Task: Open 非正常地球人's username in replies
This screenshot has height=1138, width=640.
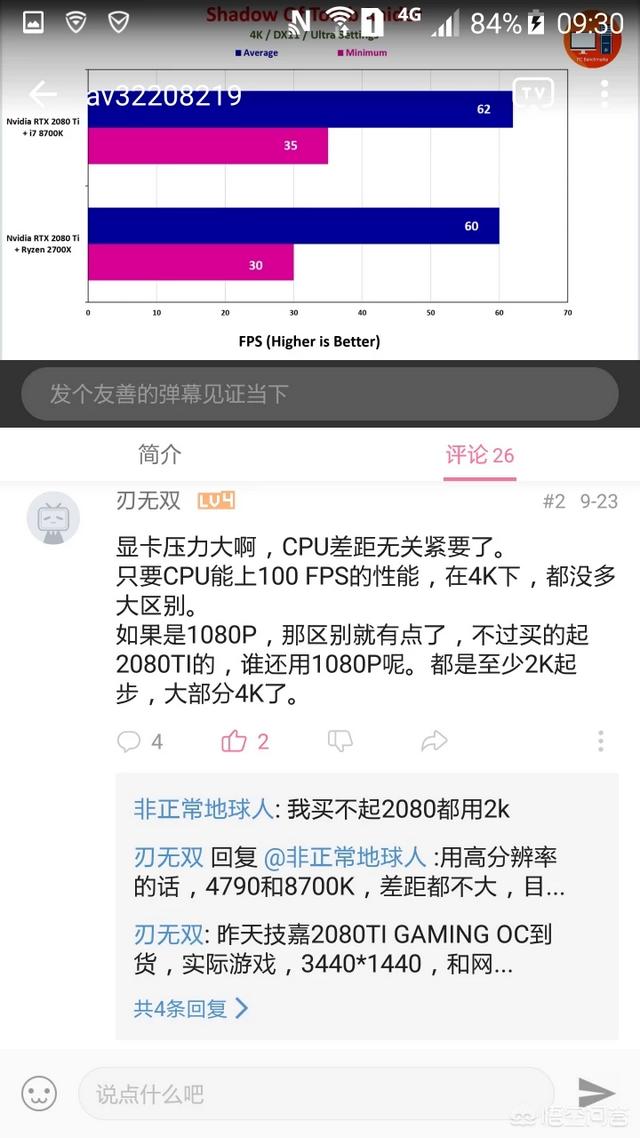Action: pyautogui.click(x=203, y=809)
